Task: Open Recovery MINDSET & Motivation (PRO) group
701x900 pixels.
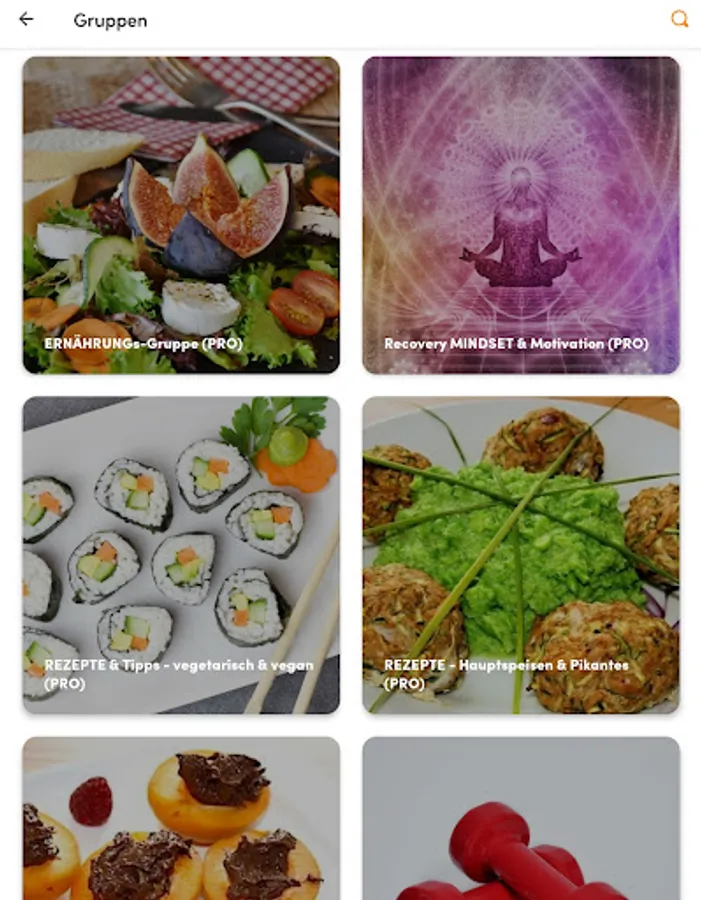Action: click(521, 215)
